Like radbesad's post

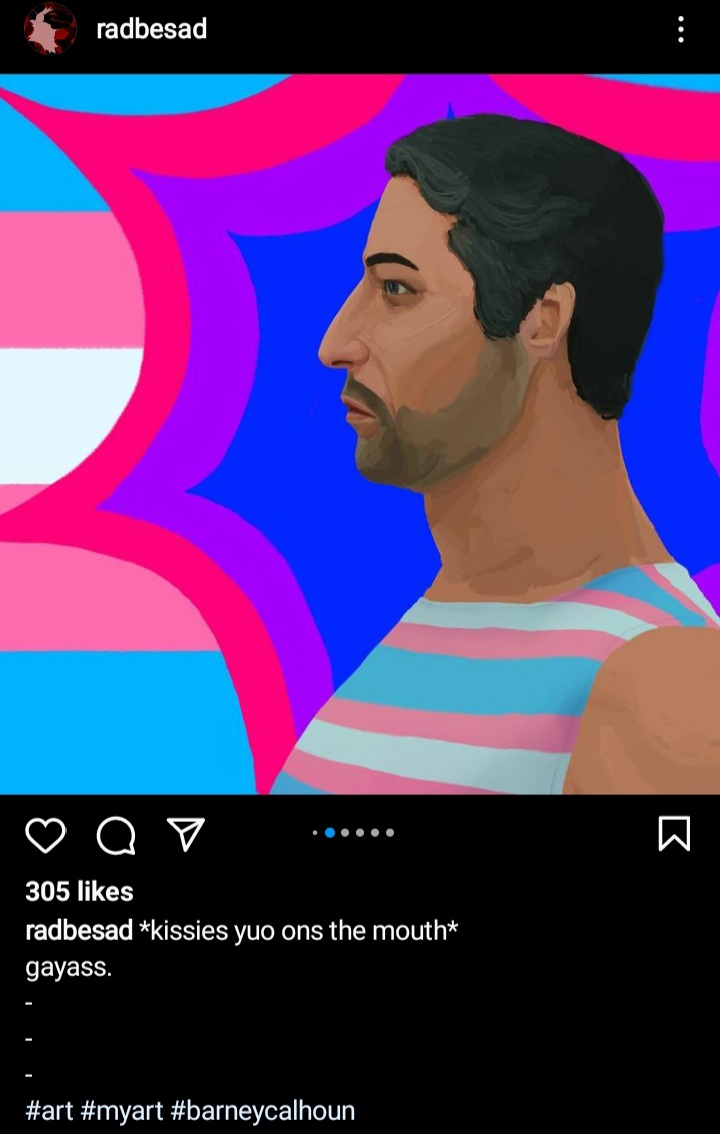point(45,834)
